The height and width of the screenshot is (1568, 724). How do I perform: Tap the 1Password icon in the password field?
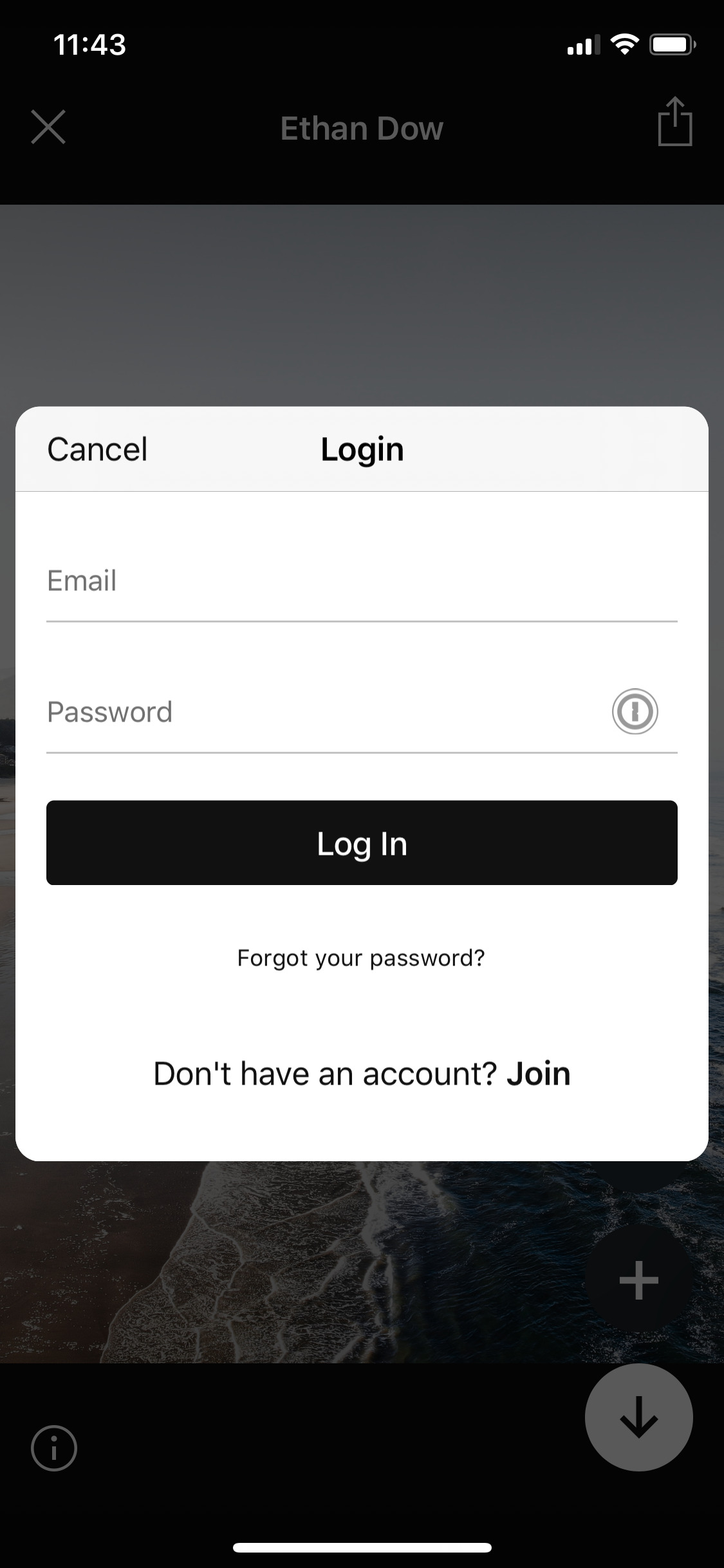point(635,712)
